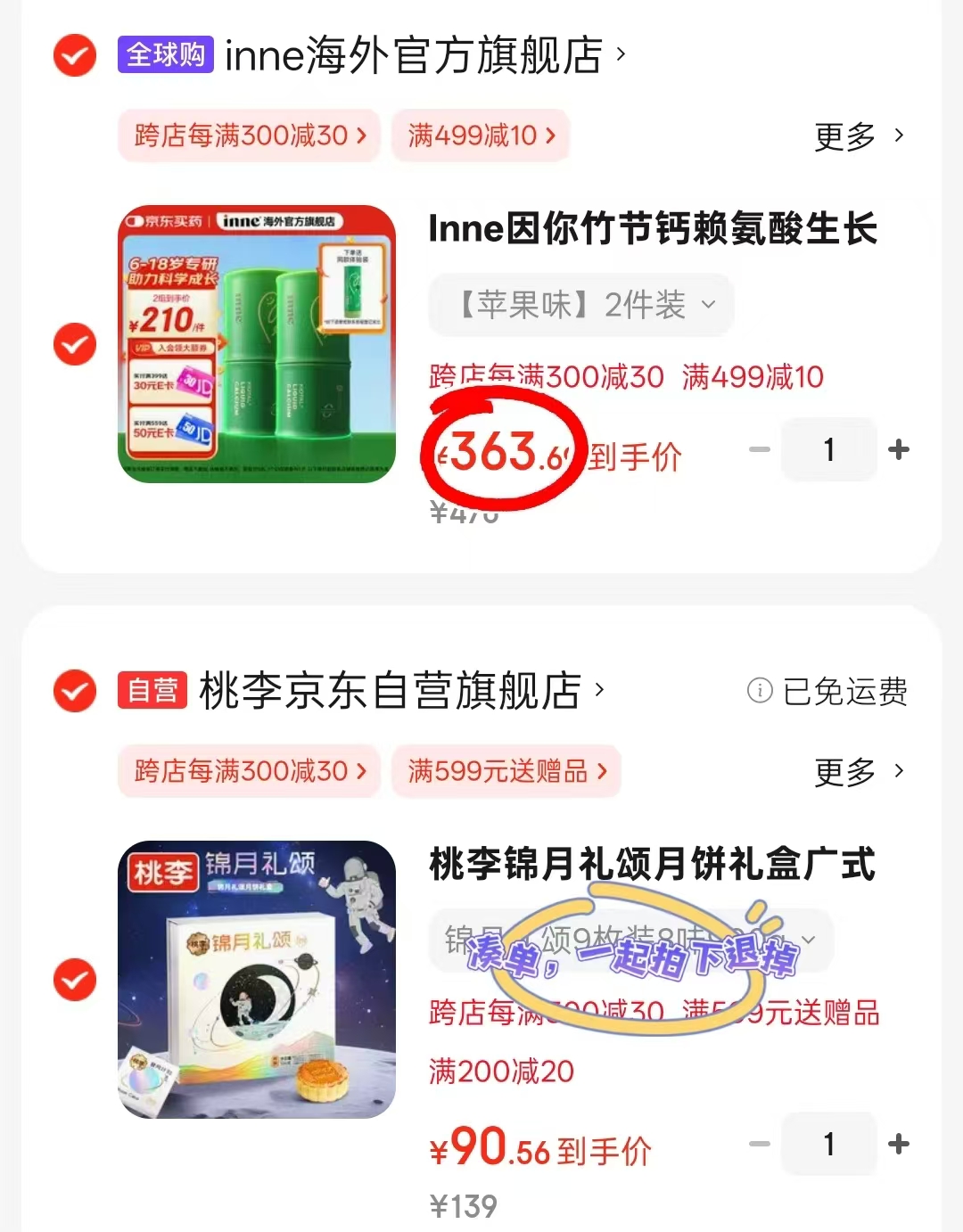Decrease mooncake quantity via minus icon

tap(759, 1145)
